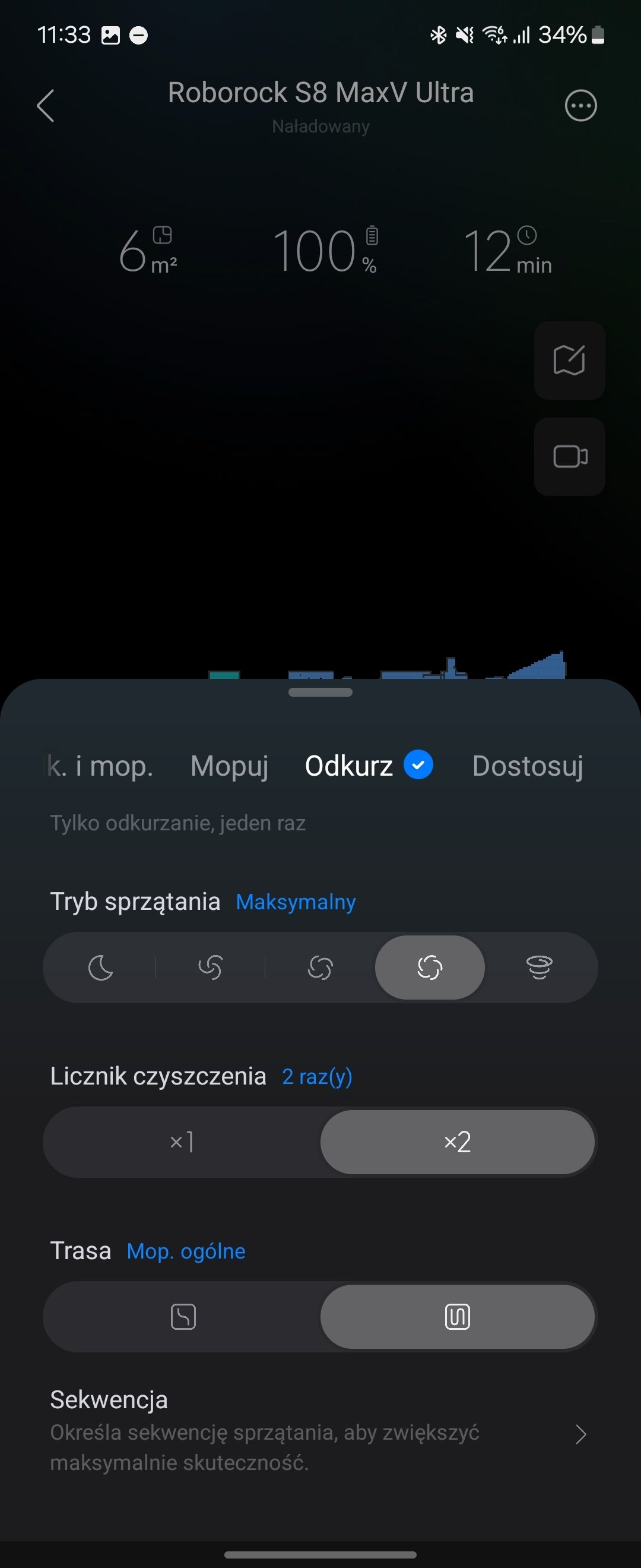Go back from the Roborock device screen

tap(46, 106)
